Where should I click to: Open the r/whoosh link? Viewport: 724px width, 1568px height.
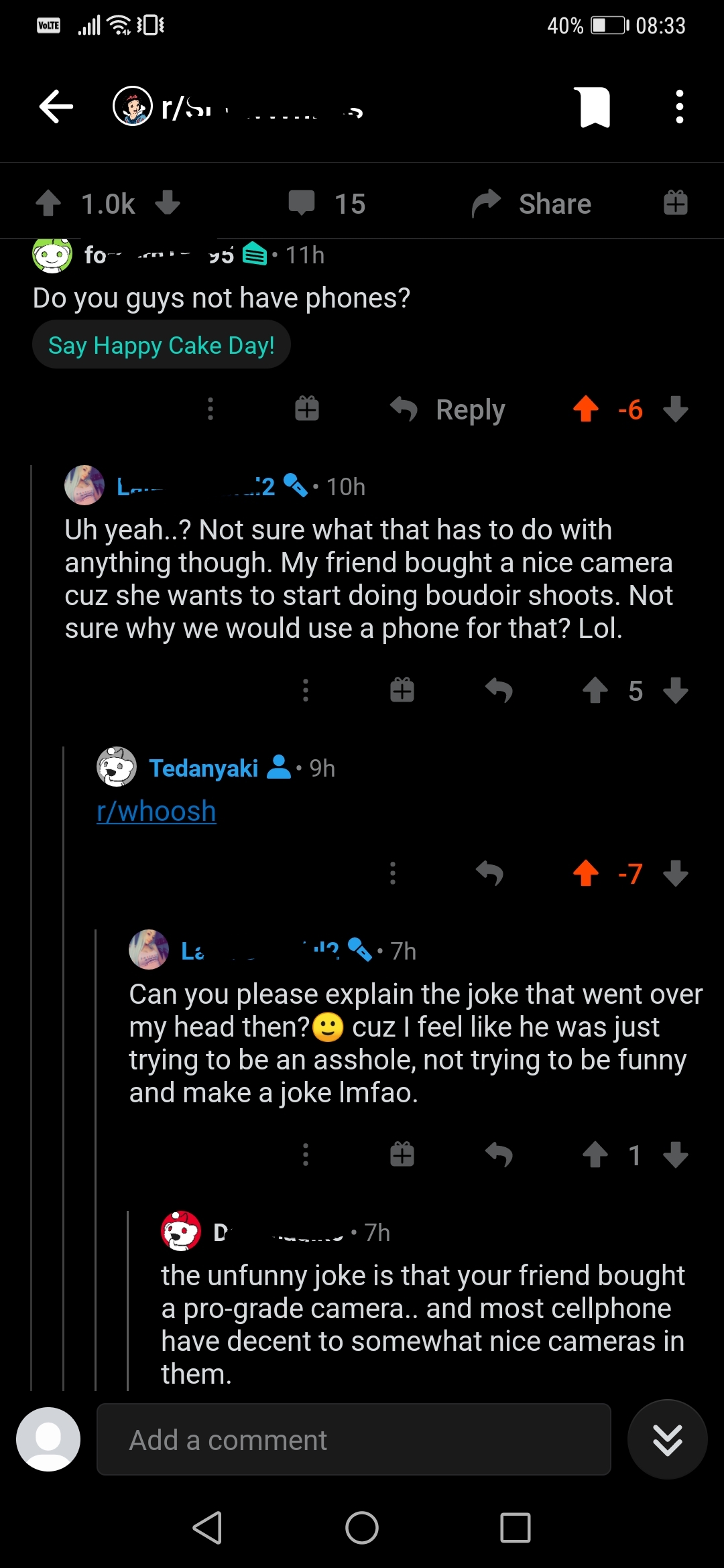pyautogui.click(x=156, y=811)
